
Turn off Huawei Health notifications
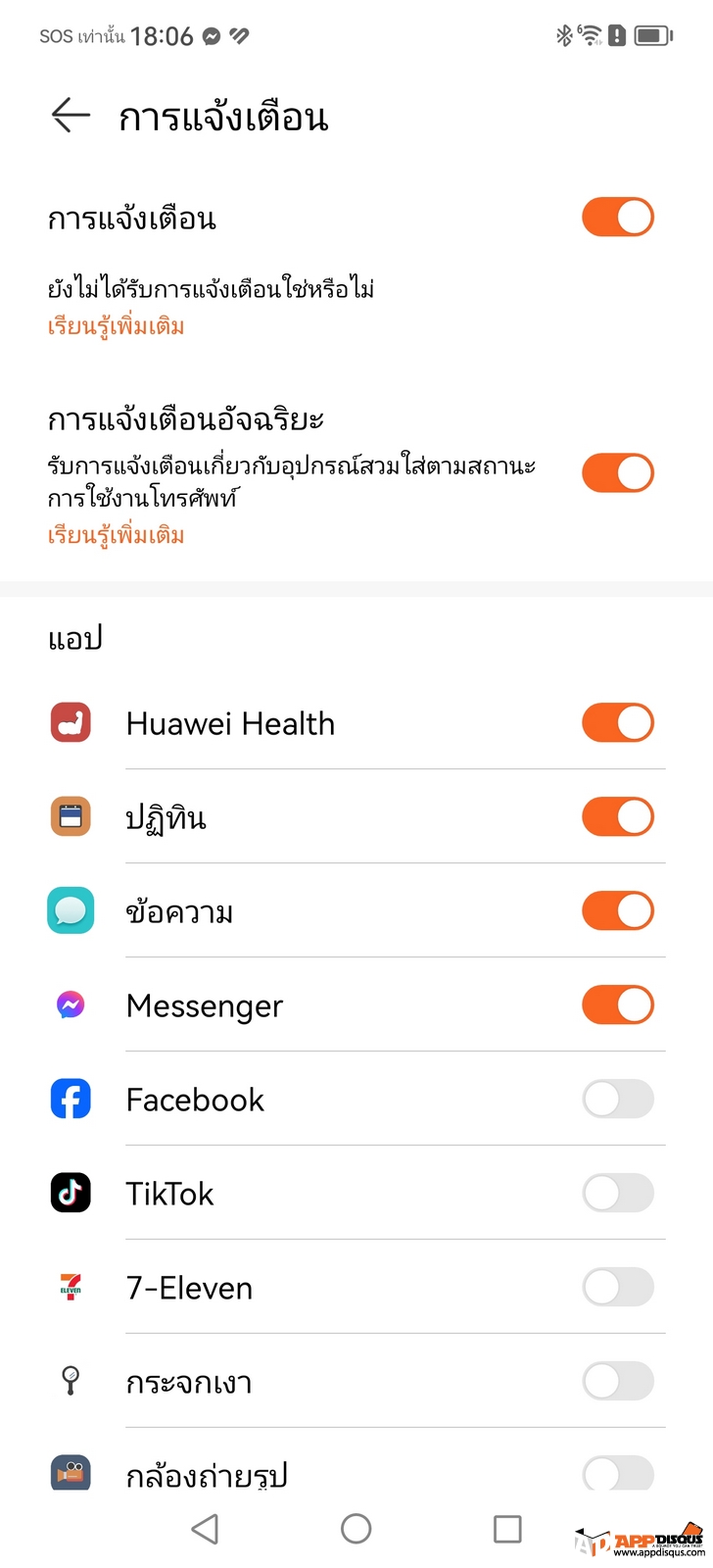click(618, 722)
